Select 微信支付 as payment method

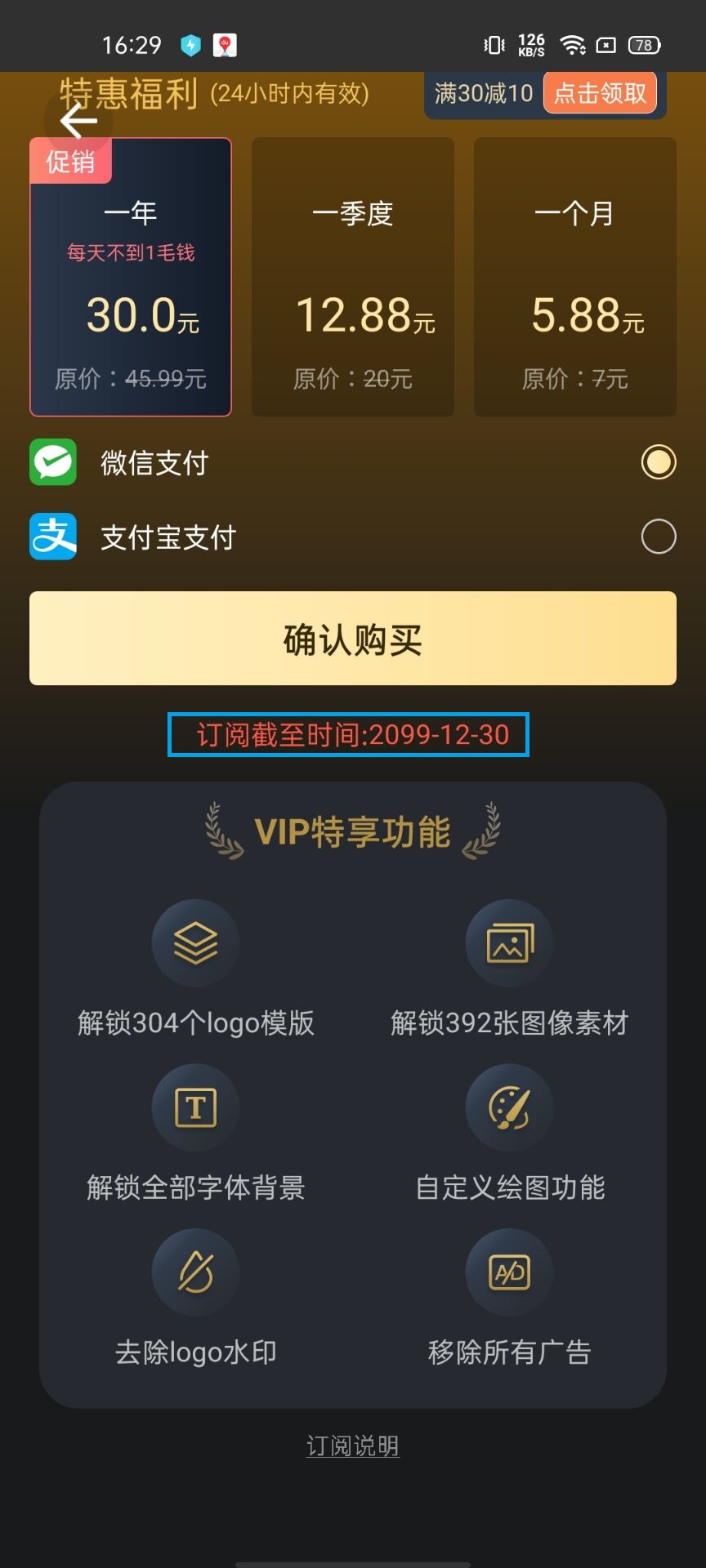658,462
